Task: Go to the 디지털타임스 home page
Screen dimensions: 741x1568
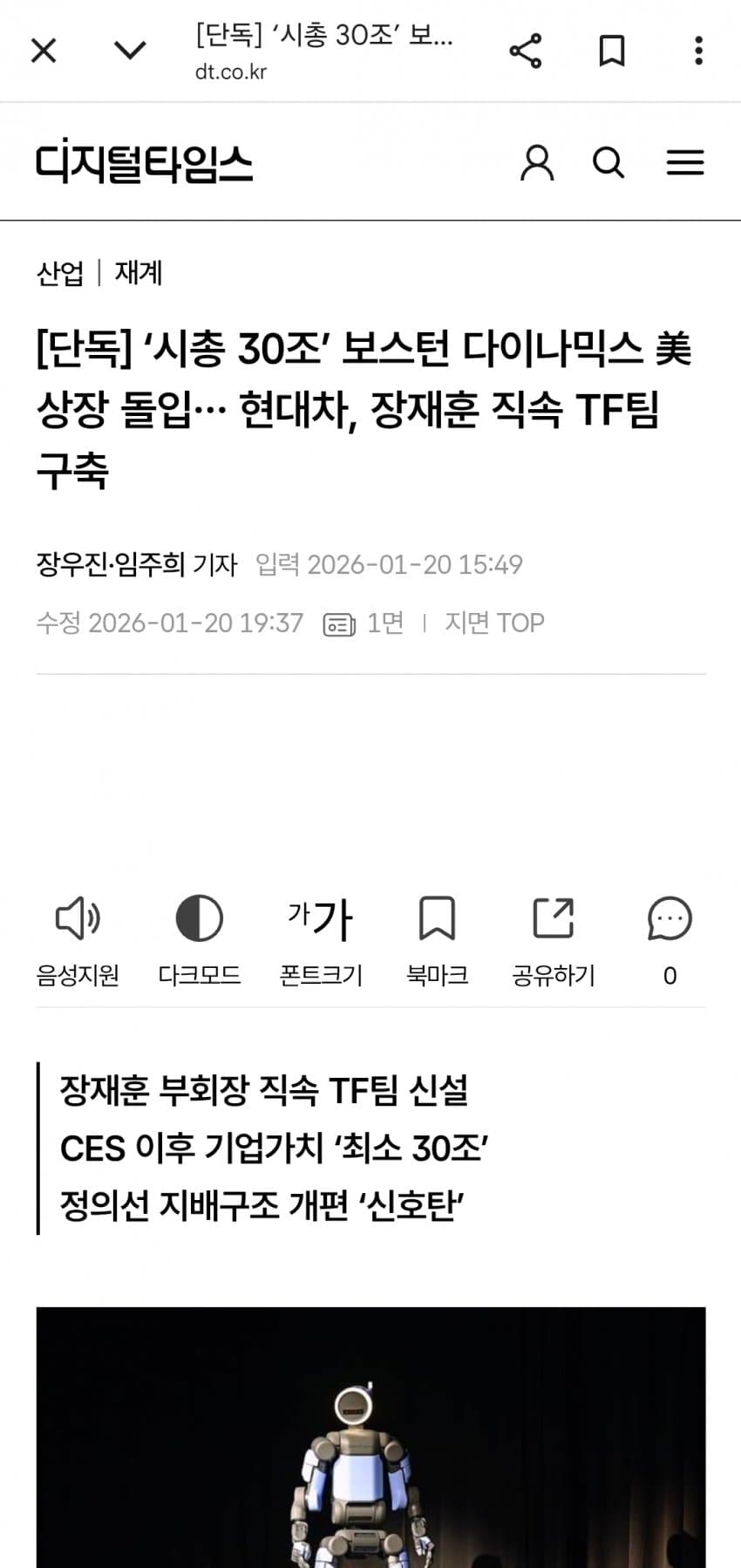Action: coord(145,163)
